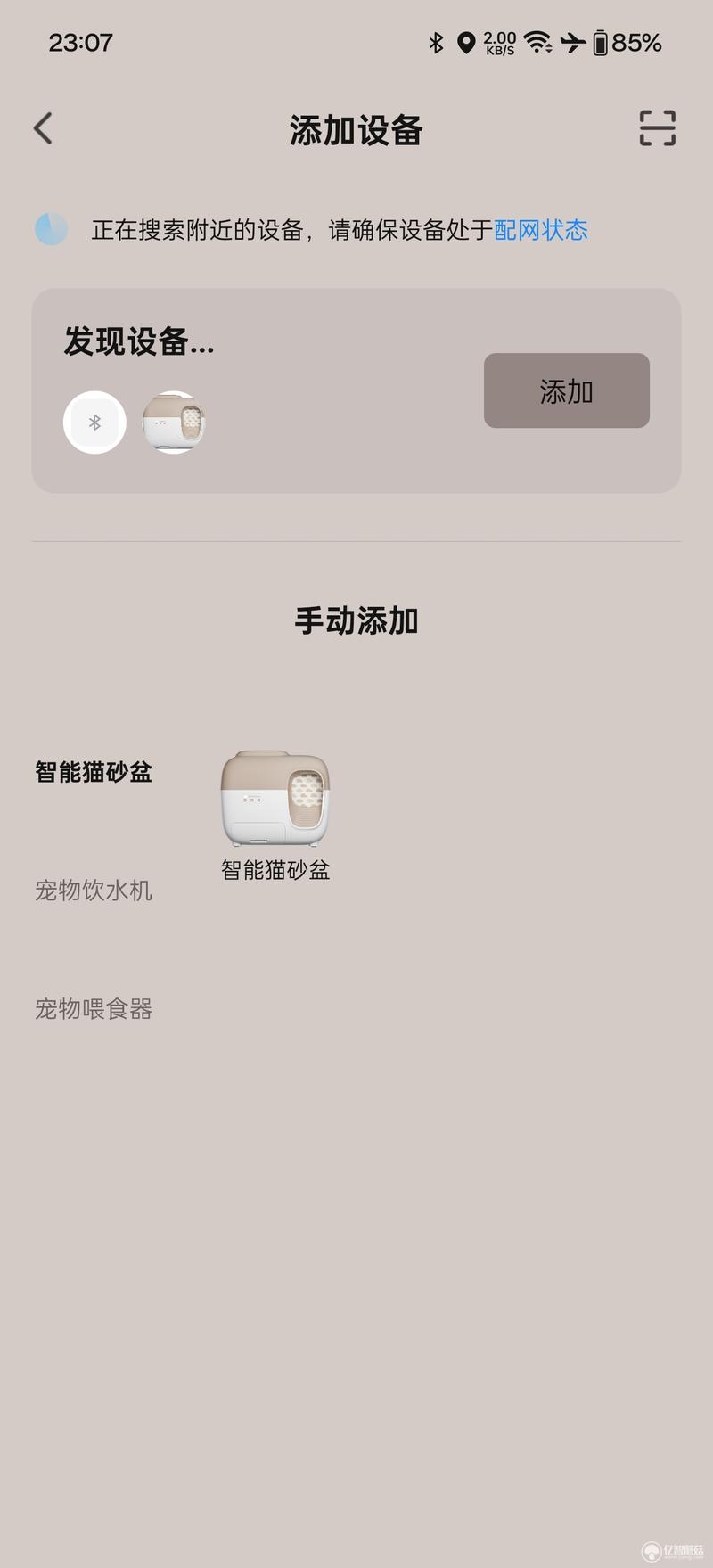
Task: Go back from the 添加设备 screen
Action: click(x=43, y=128)
